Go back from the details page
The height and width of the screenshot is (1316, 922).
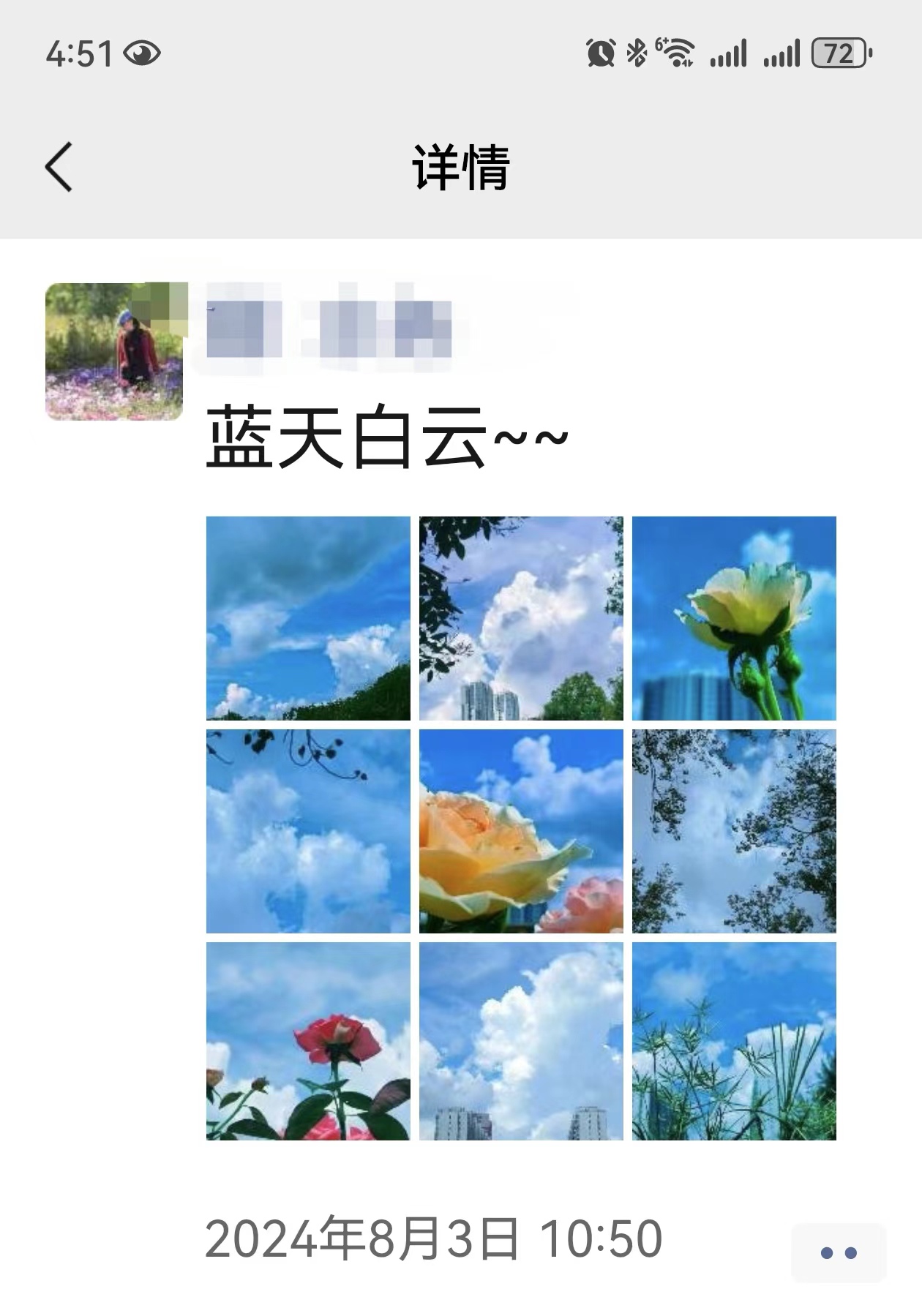click(x=59, y=167)
